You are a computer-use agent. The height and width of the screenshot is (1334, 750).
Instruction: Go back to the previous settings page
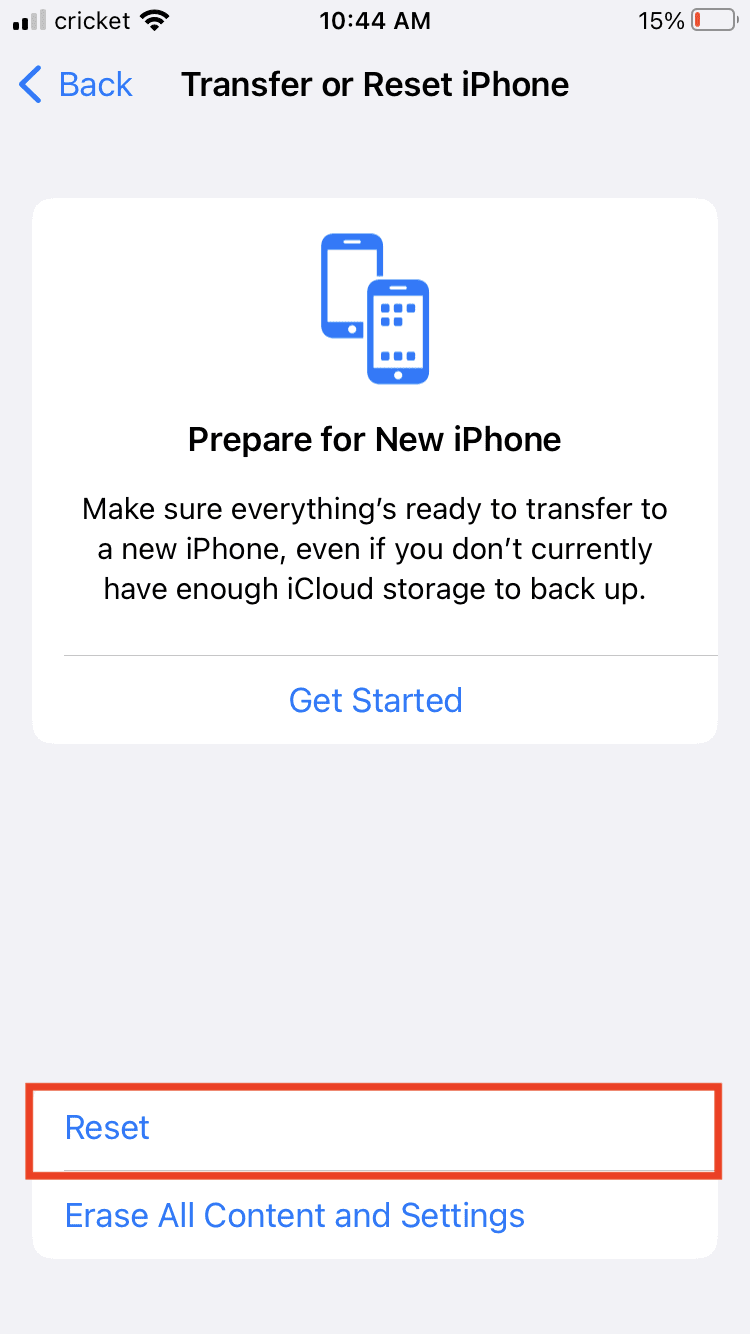point(76,85)
